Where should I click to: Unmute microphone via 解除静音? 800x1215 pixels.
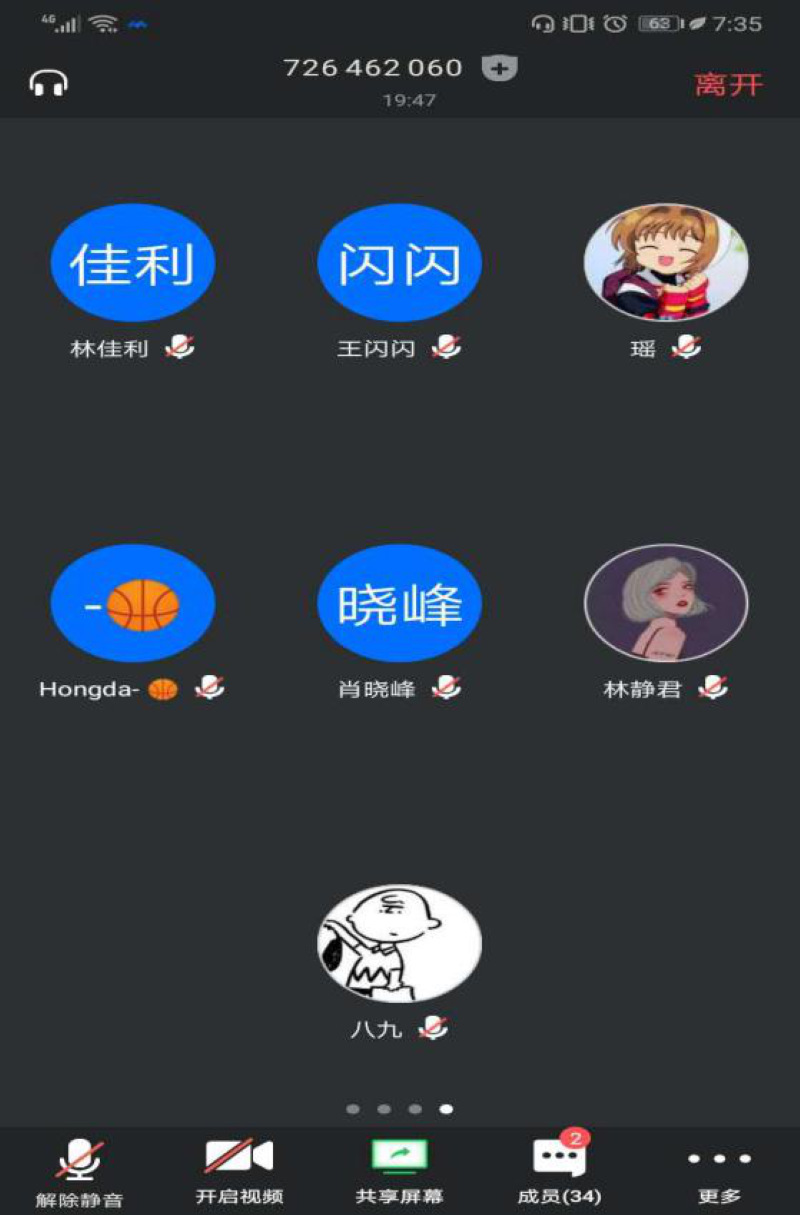tap(80, 1170)
